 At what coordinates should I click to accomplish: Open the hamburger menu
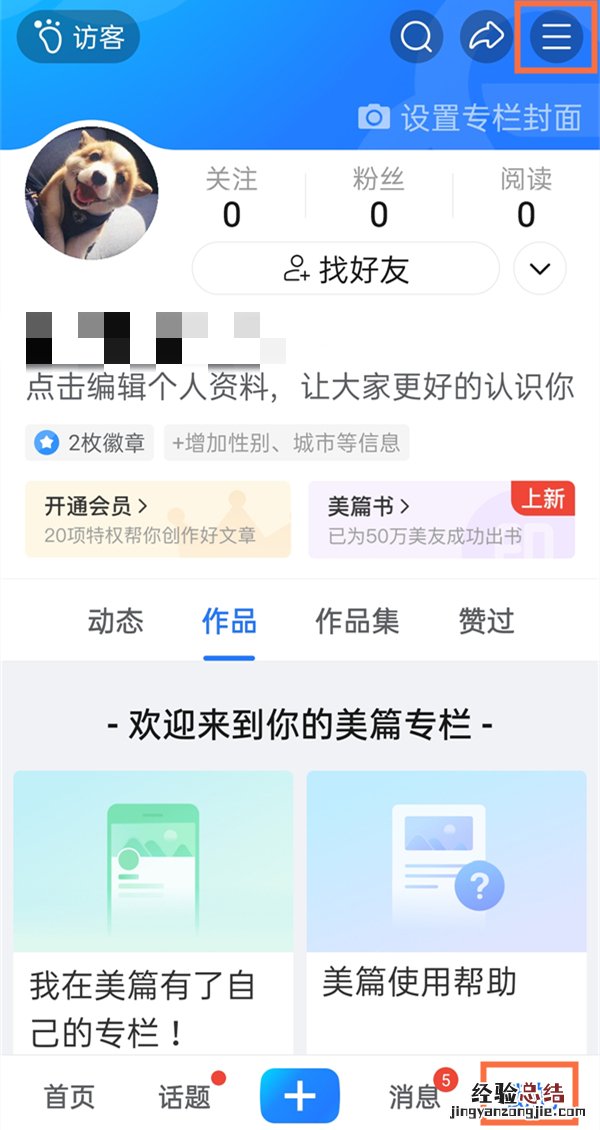(556, 38)
